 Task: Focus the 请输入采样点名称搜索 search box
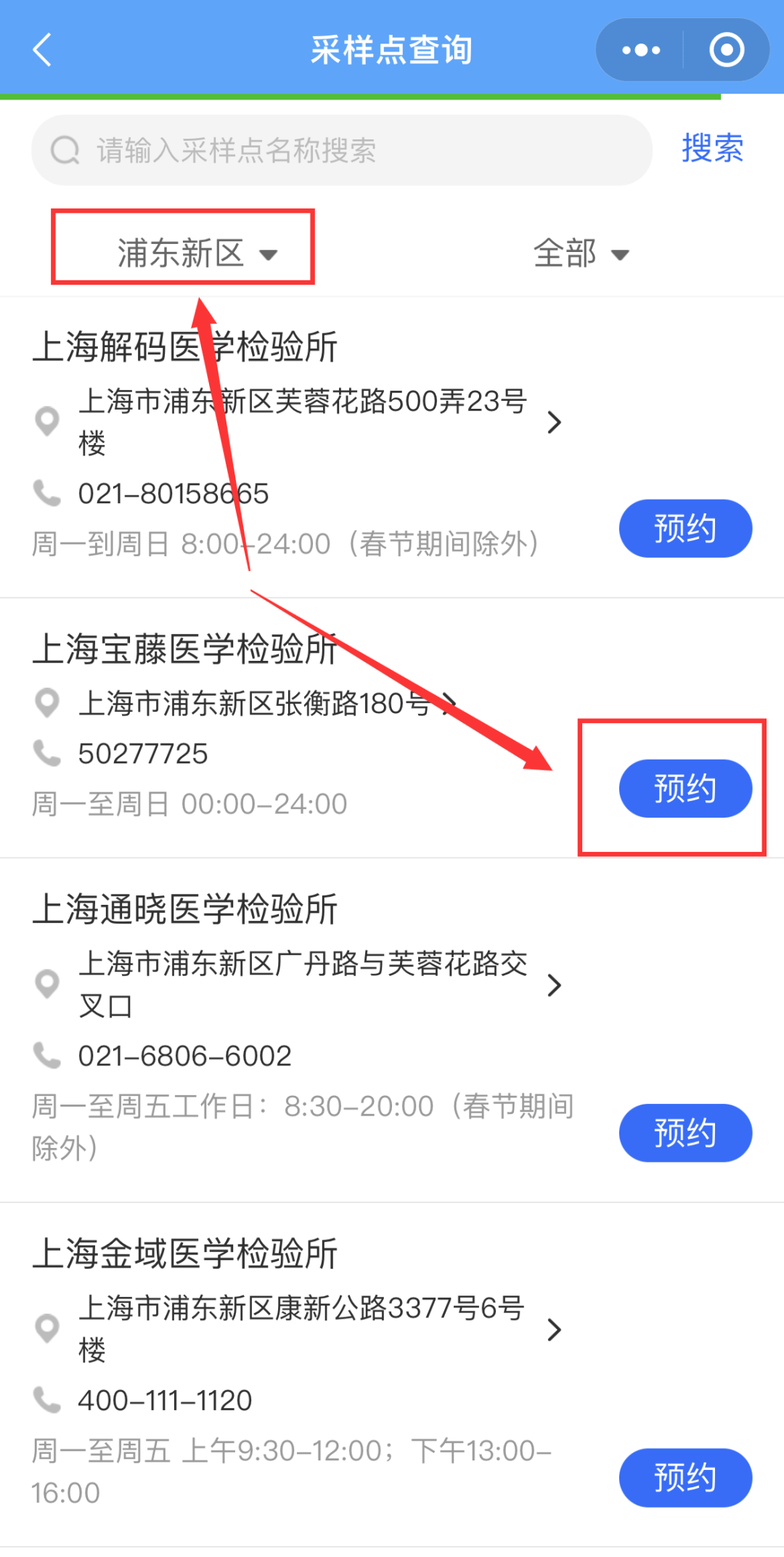click(342, 150)
